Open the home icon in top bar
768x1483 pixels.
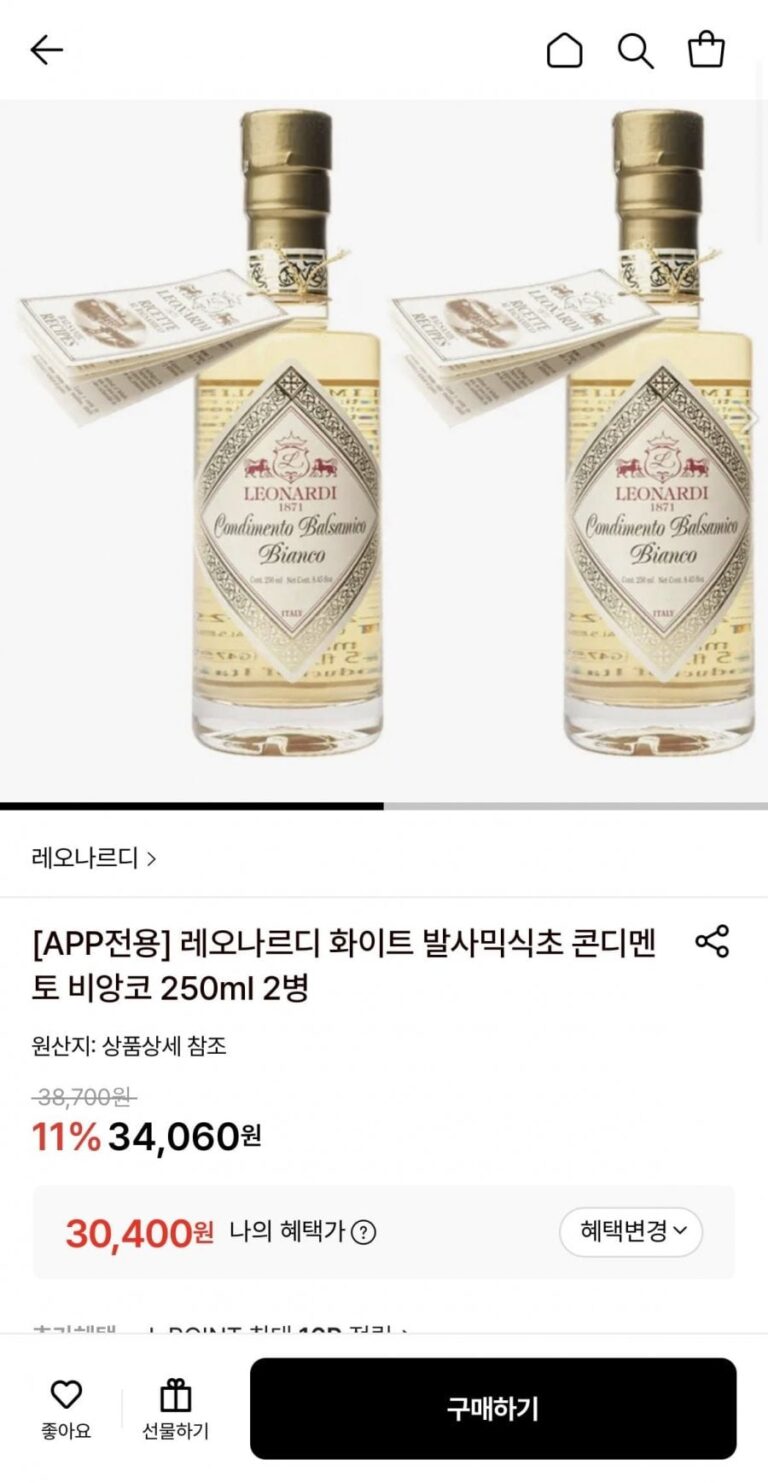(x=564, y=50)
